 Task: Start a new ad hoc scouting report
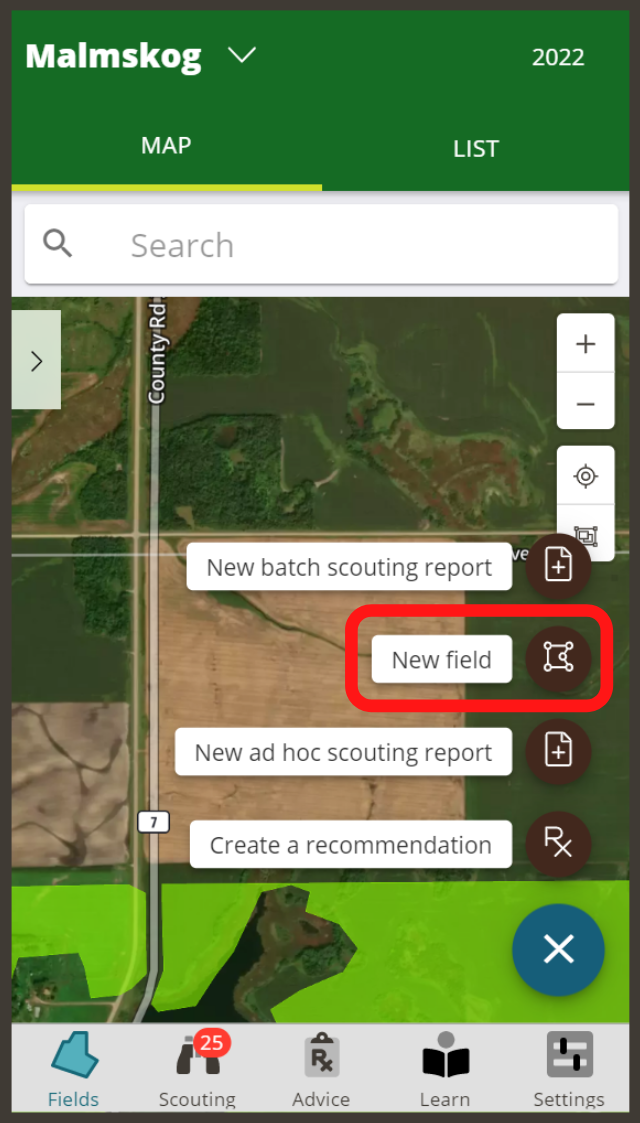point(558,752)
